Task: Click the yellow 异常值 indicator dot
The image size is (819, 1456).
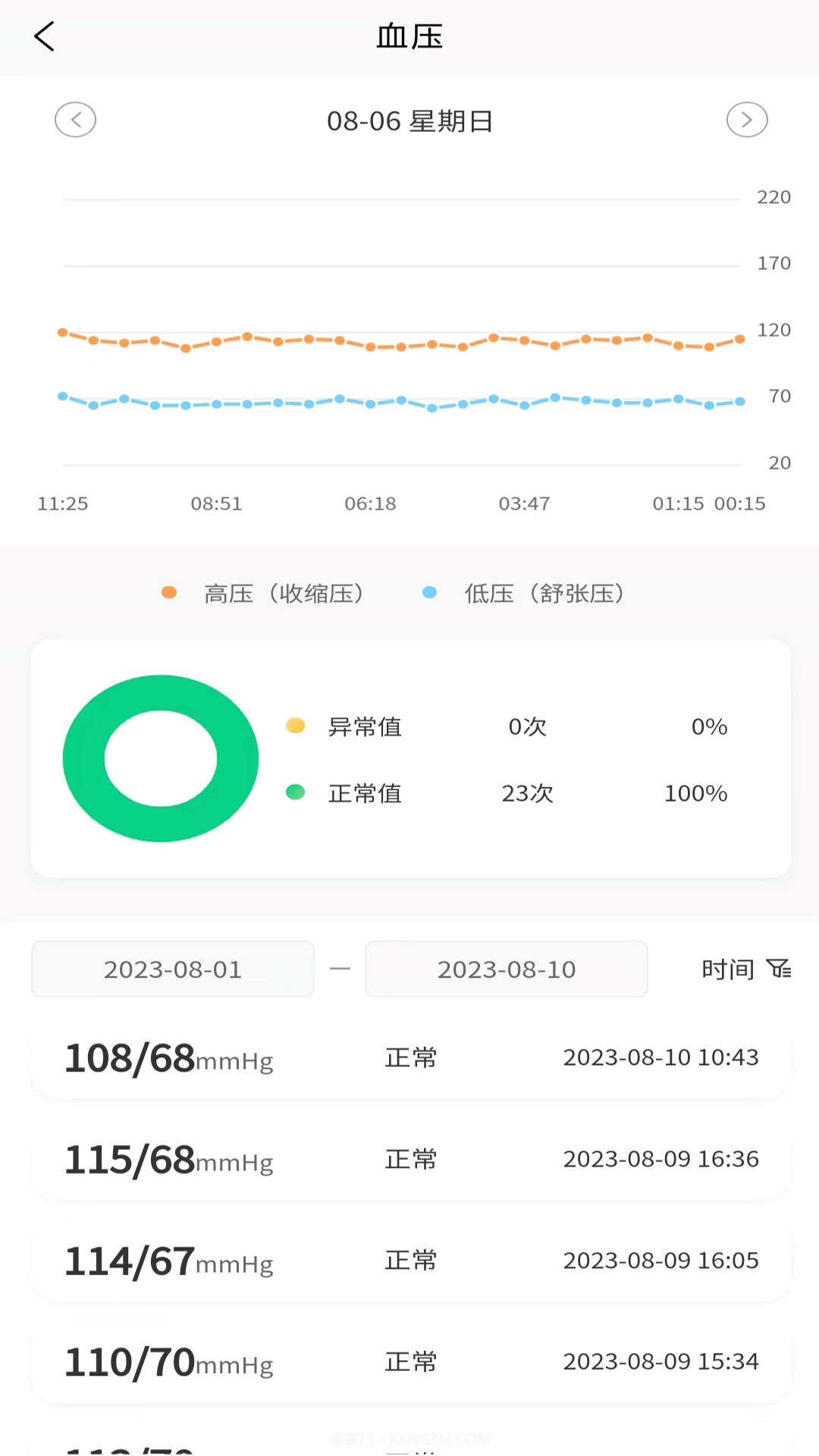Action: pos(295,726)
